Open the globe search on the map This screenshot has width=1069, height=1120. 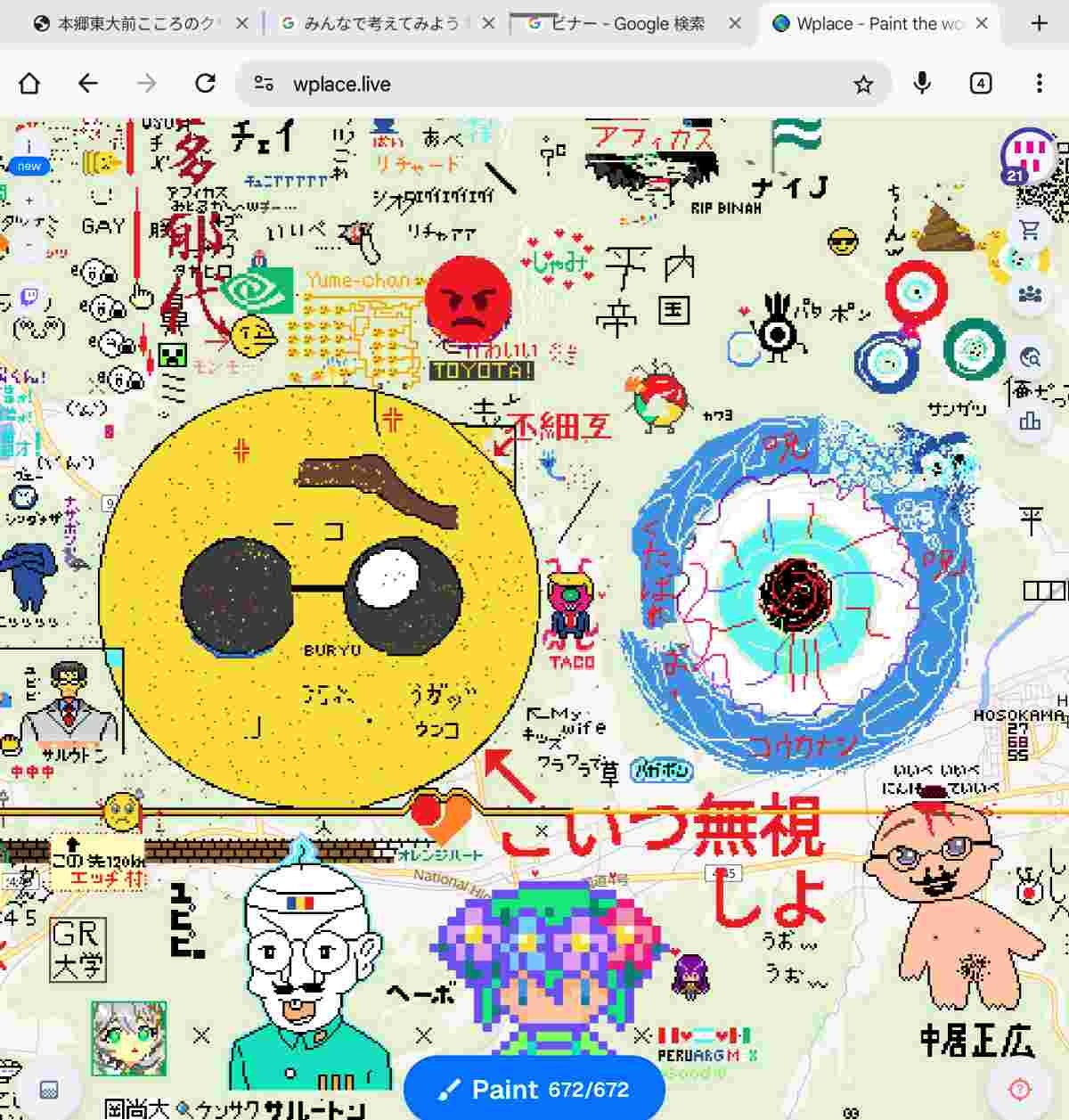pyautogui.click(x=1031, y=357)
